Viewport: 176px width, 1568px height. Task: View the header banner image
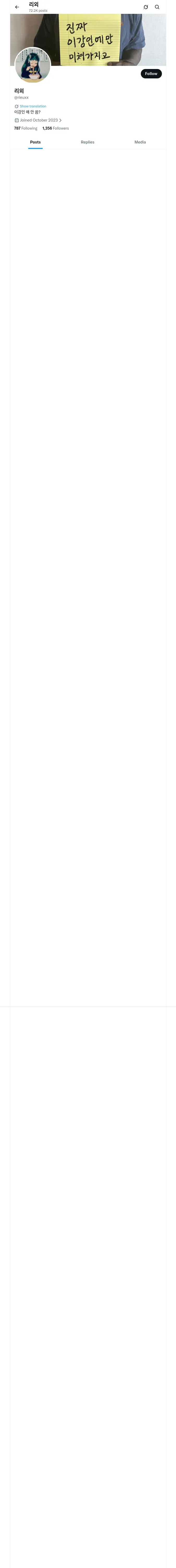tap(88, 39)
